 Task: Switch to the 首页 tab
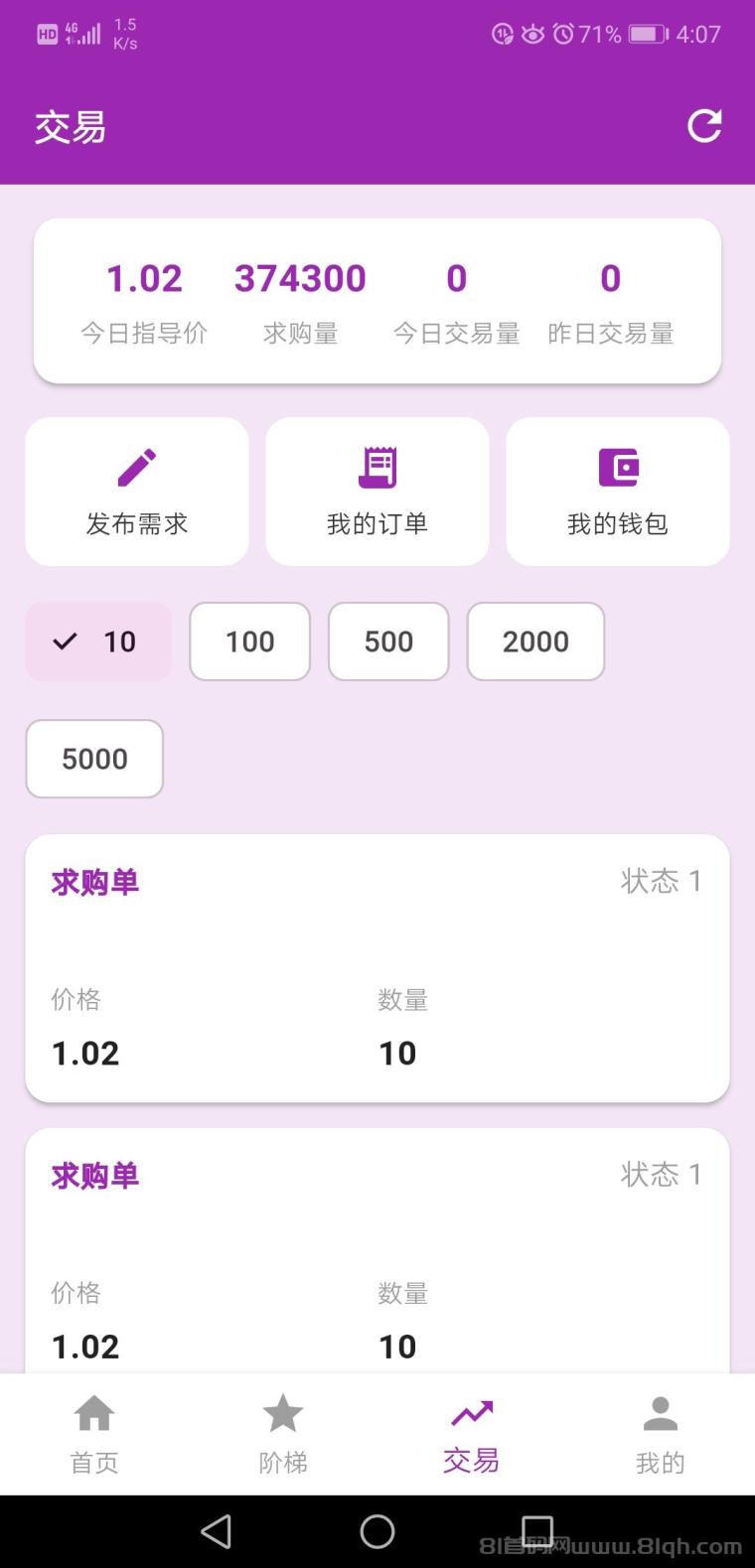point(94,1434)
